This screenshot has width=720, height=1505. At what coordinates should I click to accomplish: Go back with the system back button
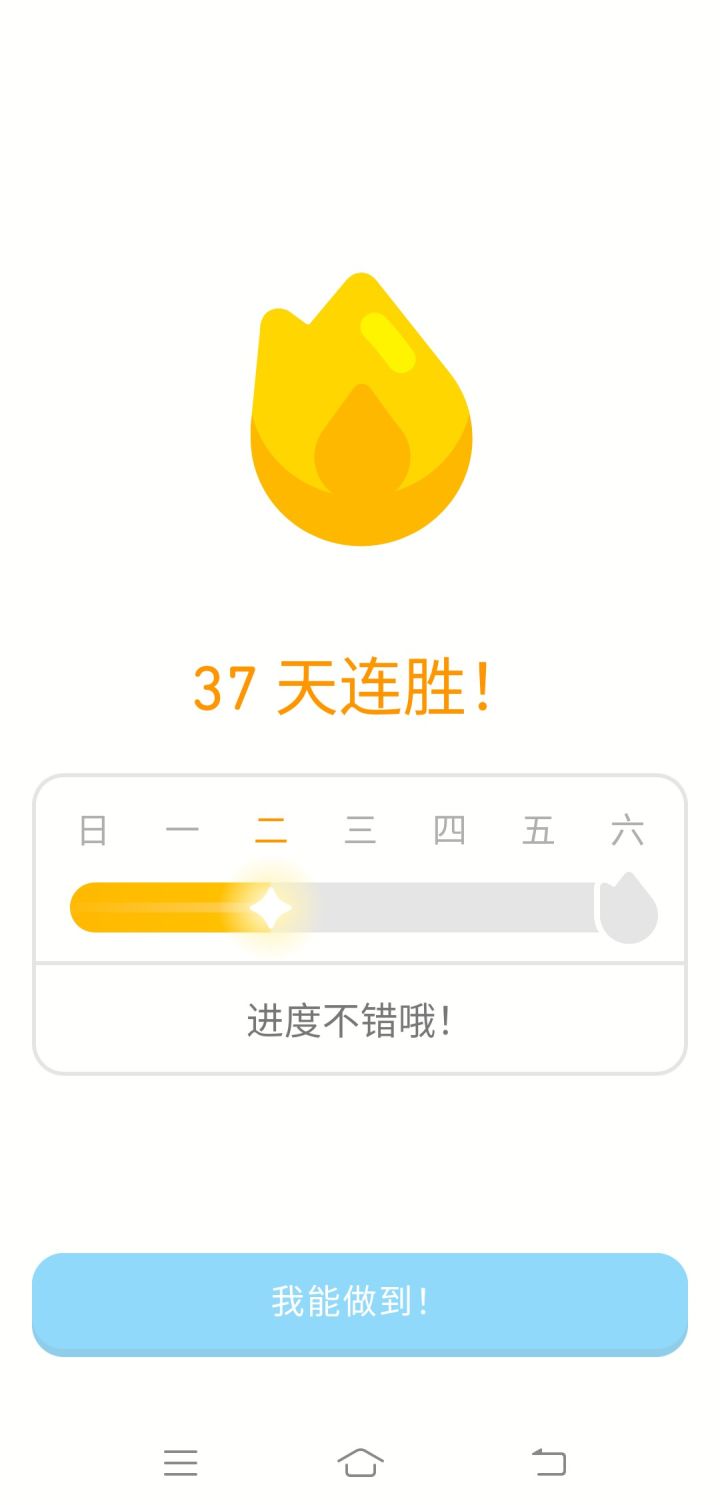548,1462
